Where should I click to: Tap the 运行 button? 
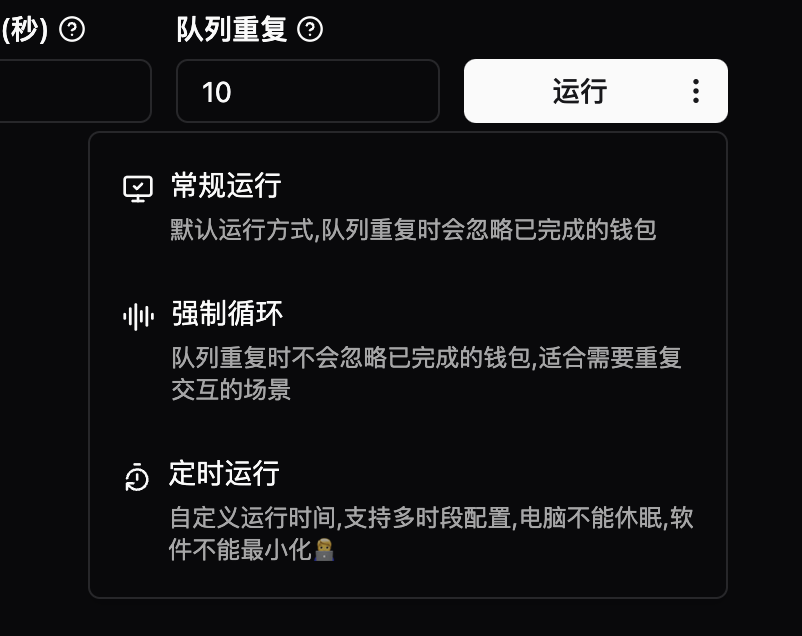pyautogui.click(x=578, y=92)
